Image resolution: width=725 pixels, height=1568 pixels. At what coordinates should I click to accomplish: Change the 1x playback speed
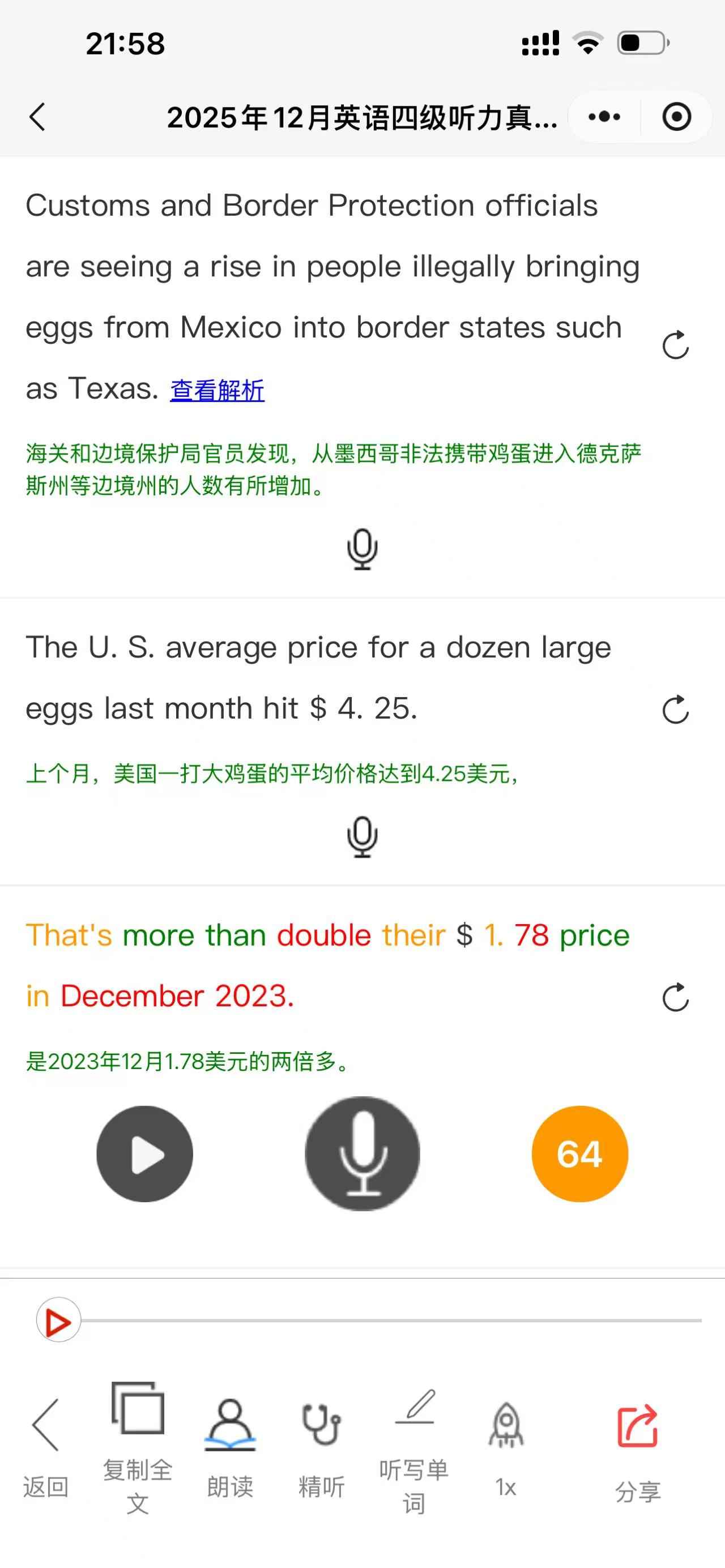(x=506, y=1450)
